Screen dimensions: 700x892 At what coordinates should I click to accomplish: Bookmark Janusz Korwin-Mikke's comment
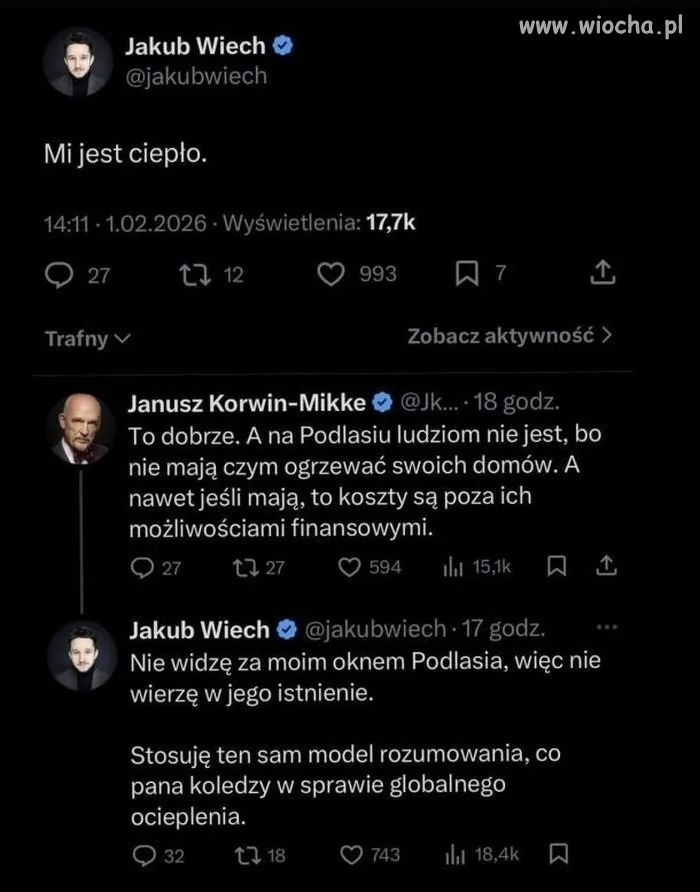coord(558,567)
